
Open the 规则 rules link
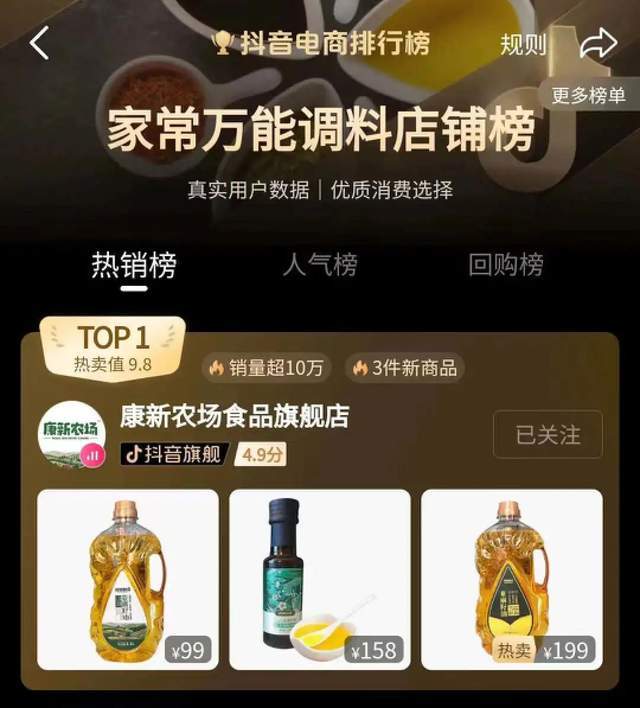[x=523, y=44]
